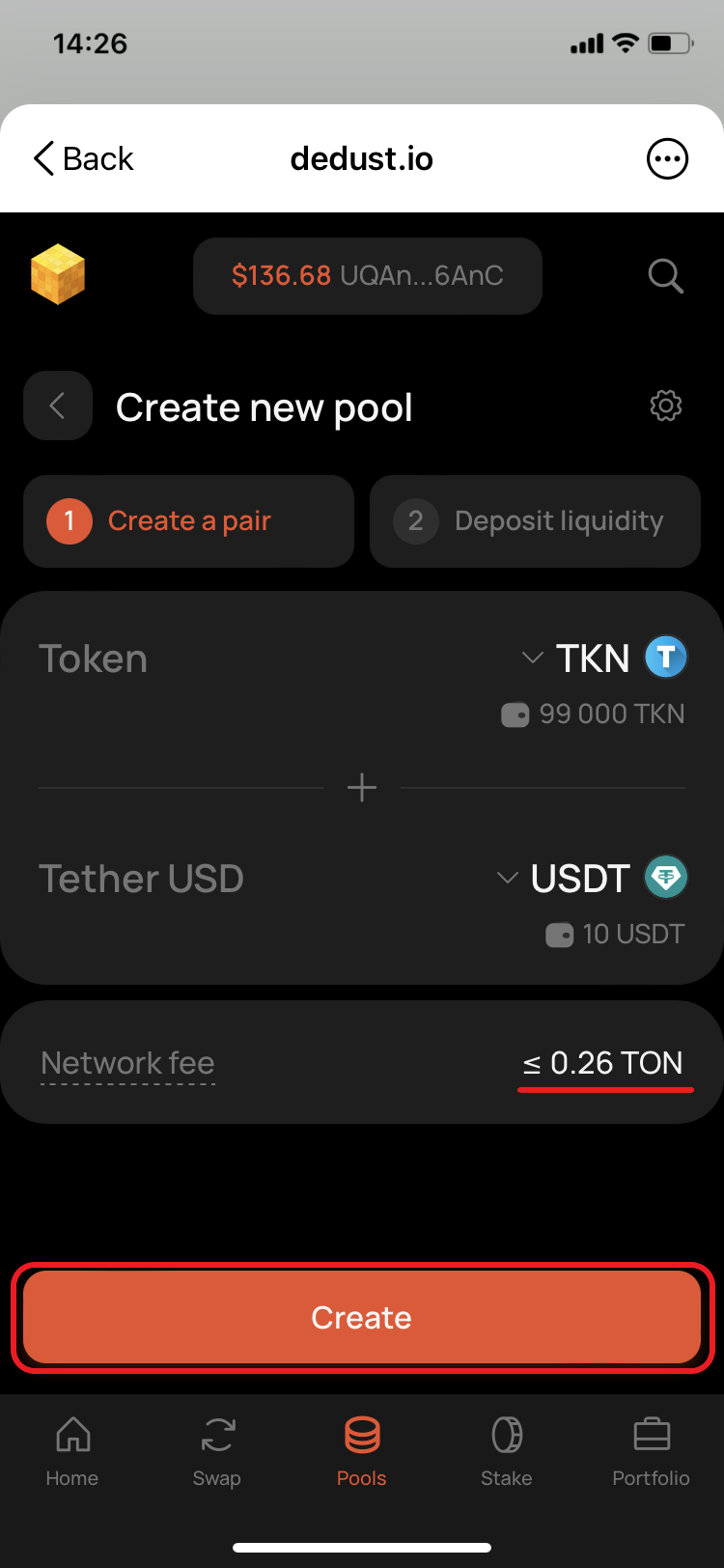
Task: Show Network fee explanation
Action: [x=127, y=1064]
